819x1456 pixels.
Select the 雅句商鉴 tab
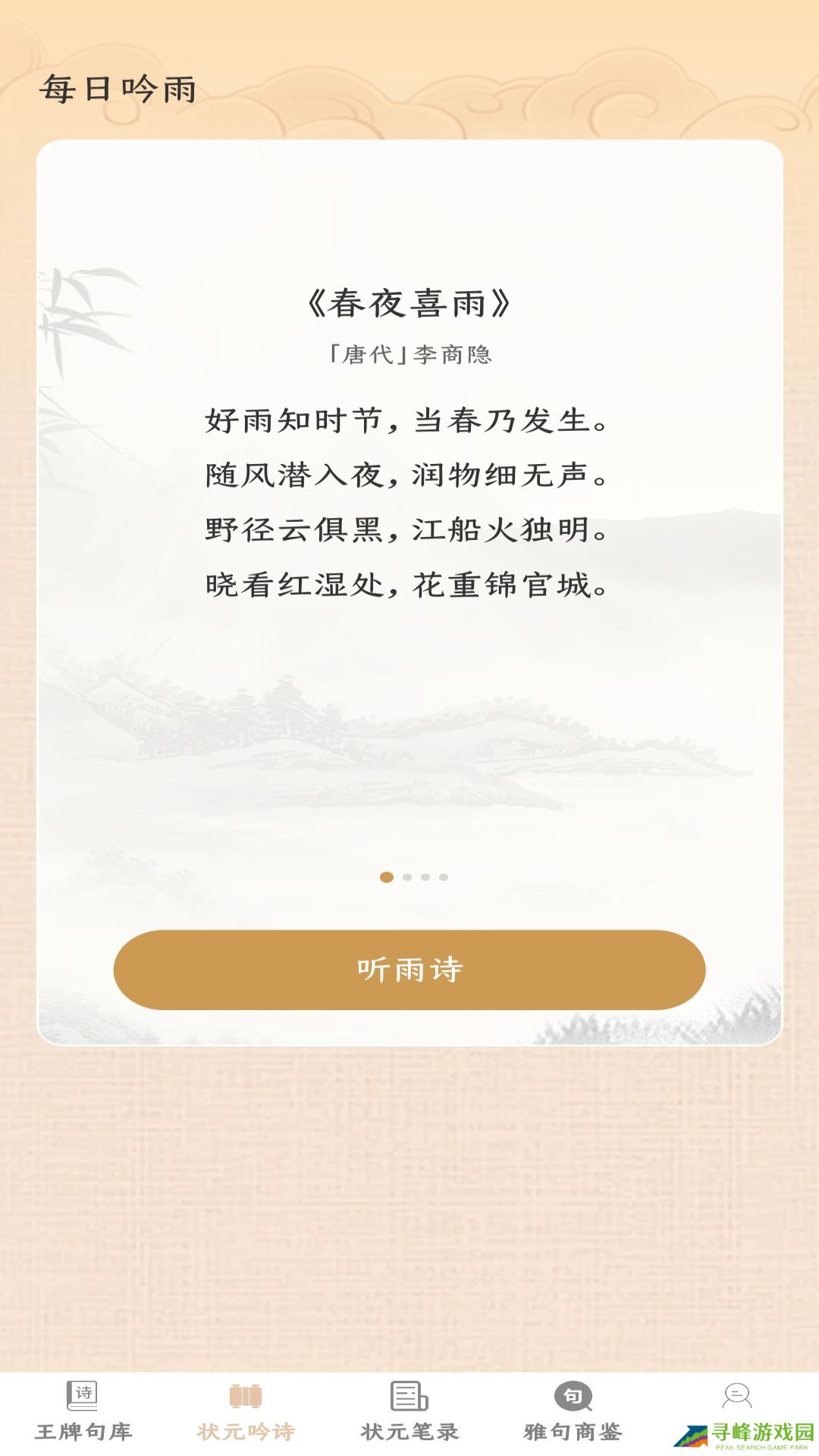click(573, 1412)
